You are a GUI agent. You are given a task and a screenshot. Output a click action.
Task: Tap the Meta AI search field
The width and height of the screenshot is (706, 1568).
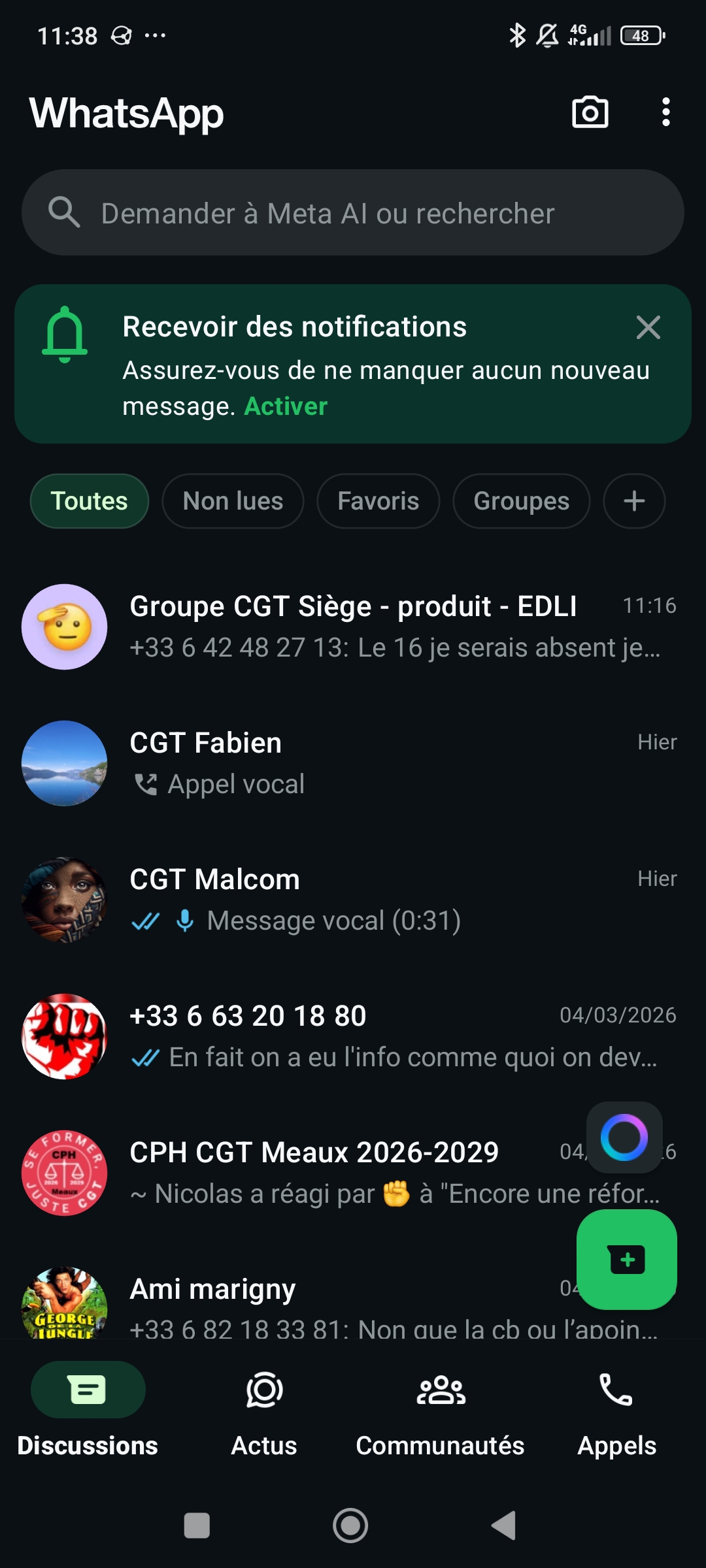pos(353,213)
